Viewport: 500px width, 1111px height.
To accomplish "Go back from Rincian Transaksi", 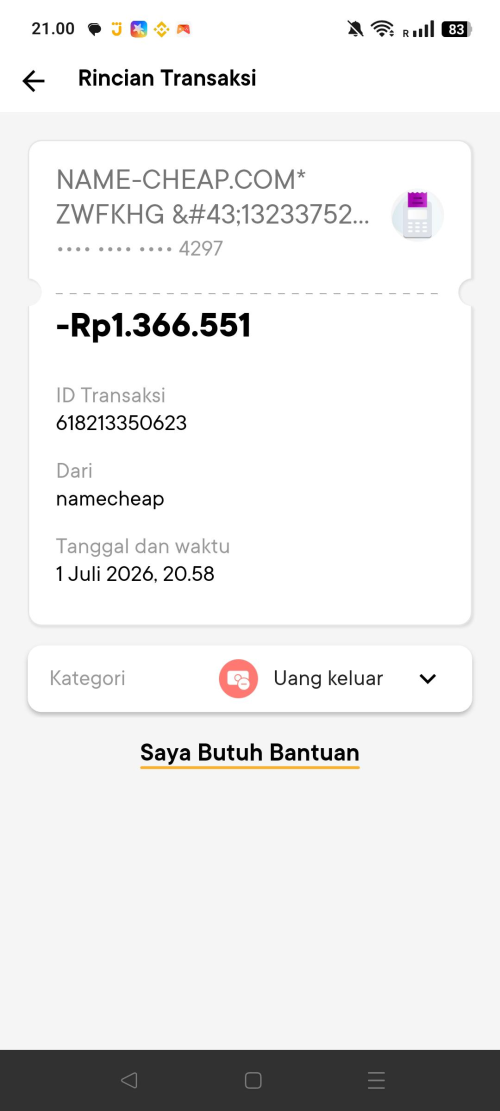I will point(33,81).
